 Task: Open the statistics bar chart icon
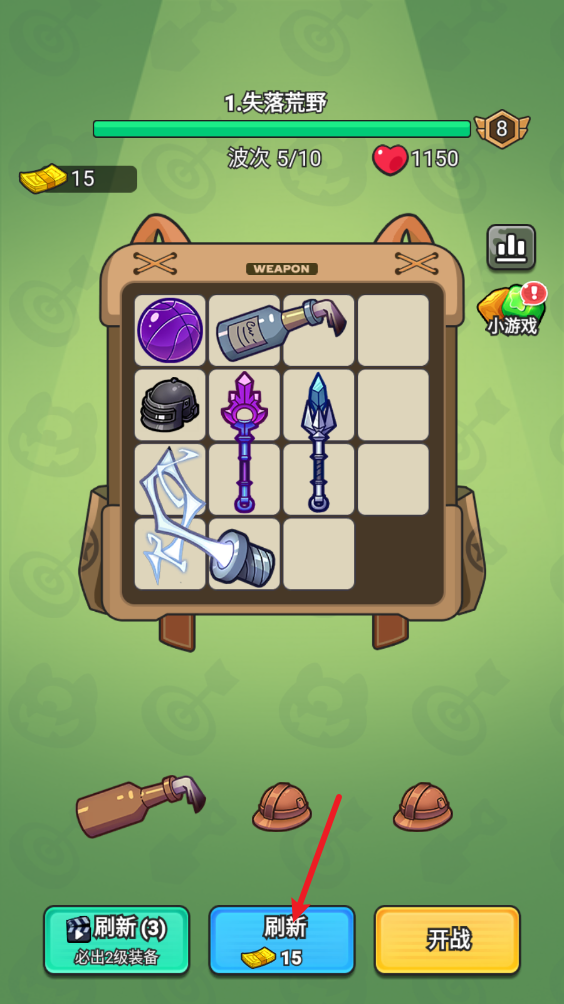(511, 247)
